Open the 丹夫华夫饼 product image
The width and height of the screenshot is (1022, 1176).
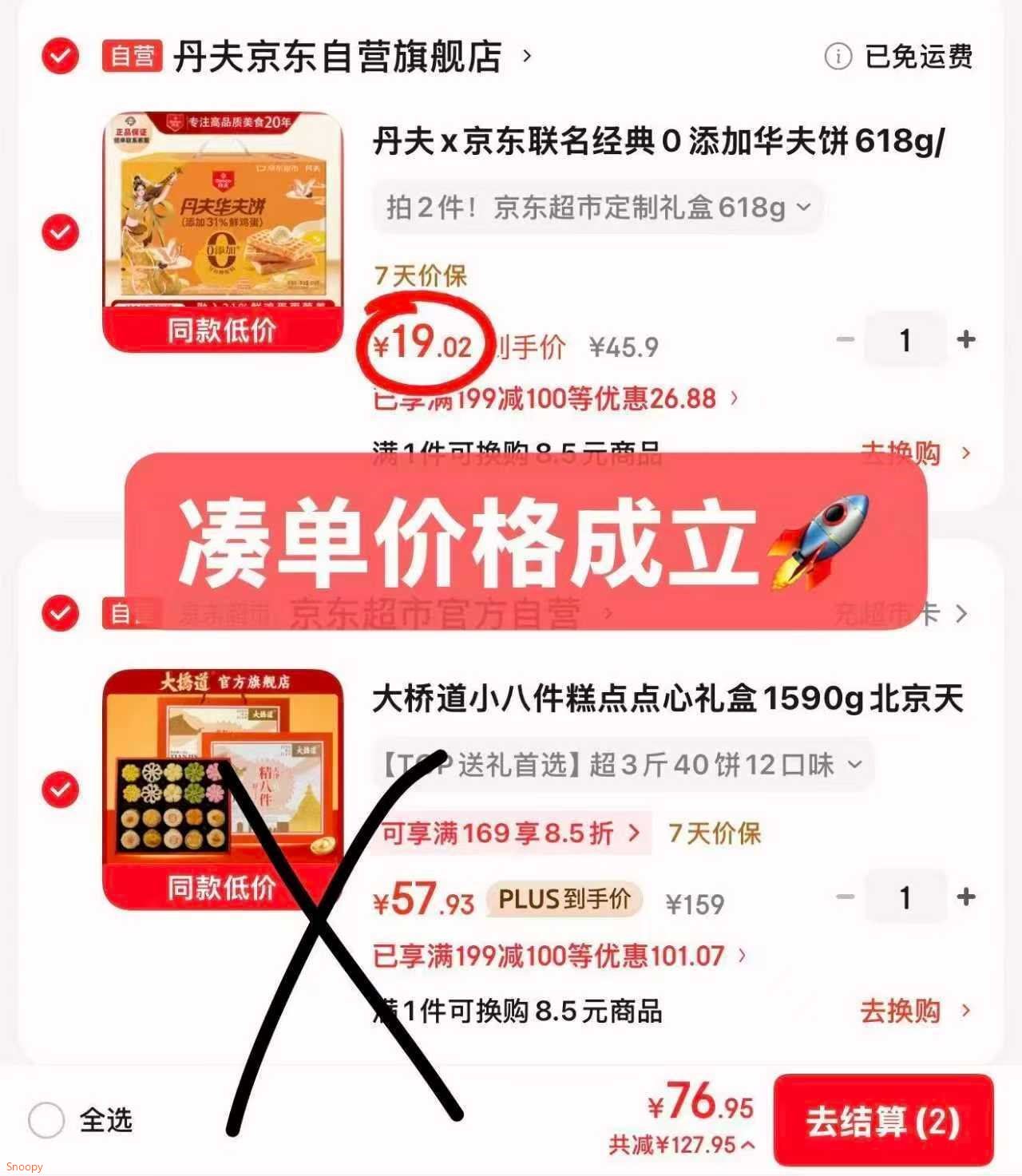(223, 232)
